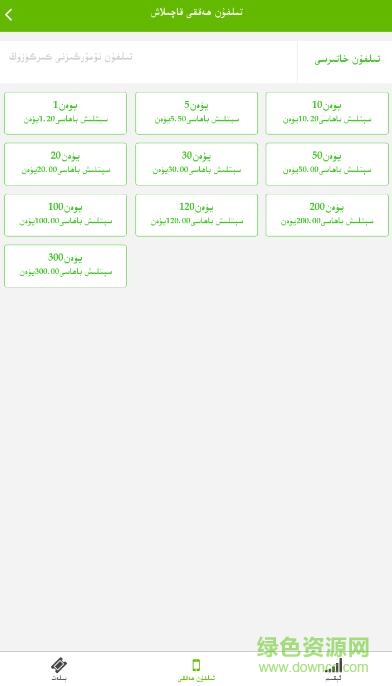Viewport: 392px width, 686px height.
Task: Pick the 30 yuan recharge amount
Action: [196, 164]
